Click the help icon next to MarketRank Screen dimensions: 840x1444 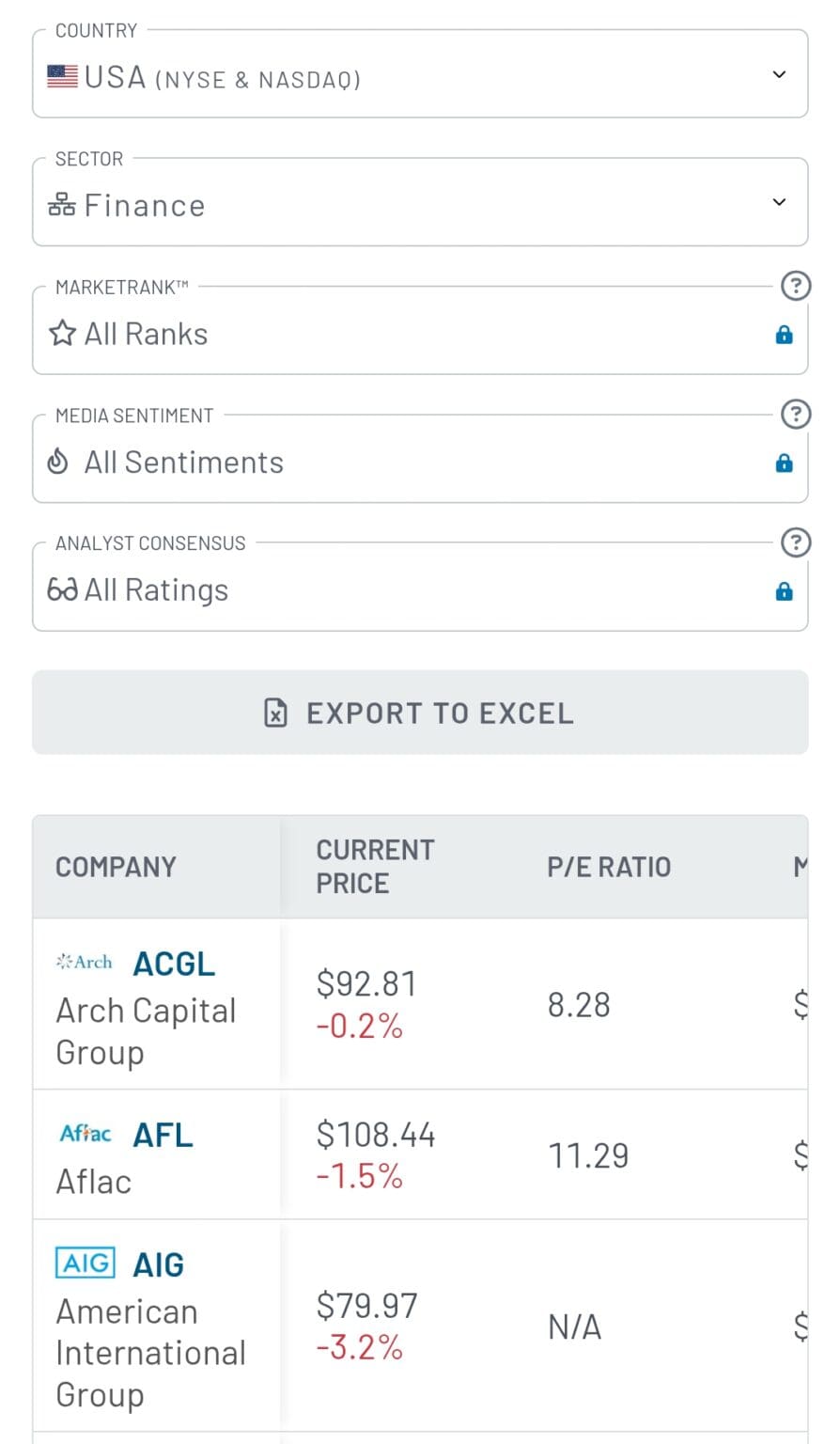[796, 286]
